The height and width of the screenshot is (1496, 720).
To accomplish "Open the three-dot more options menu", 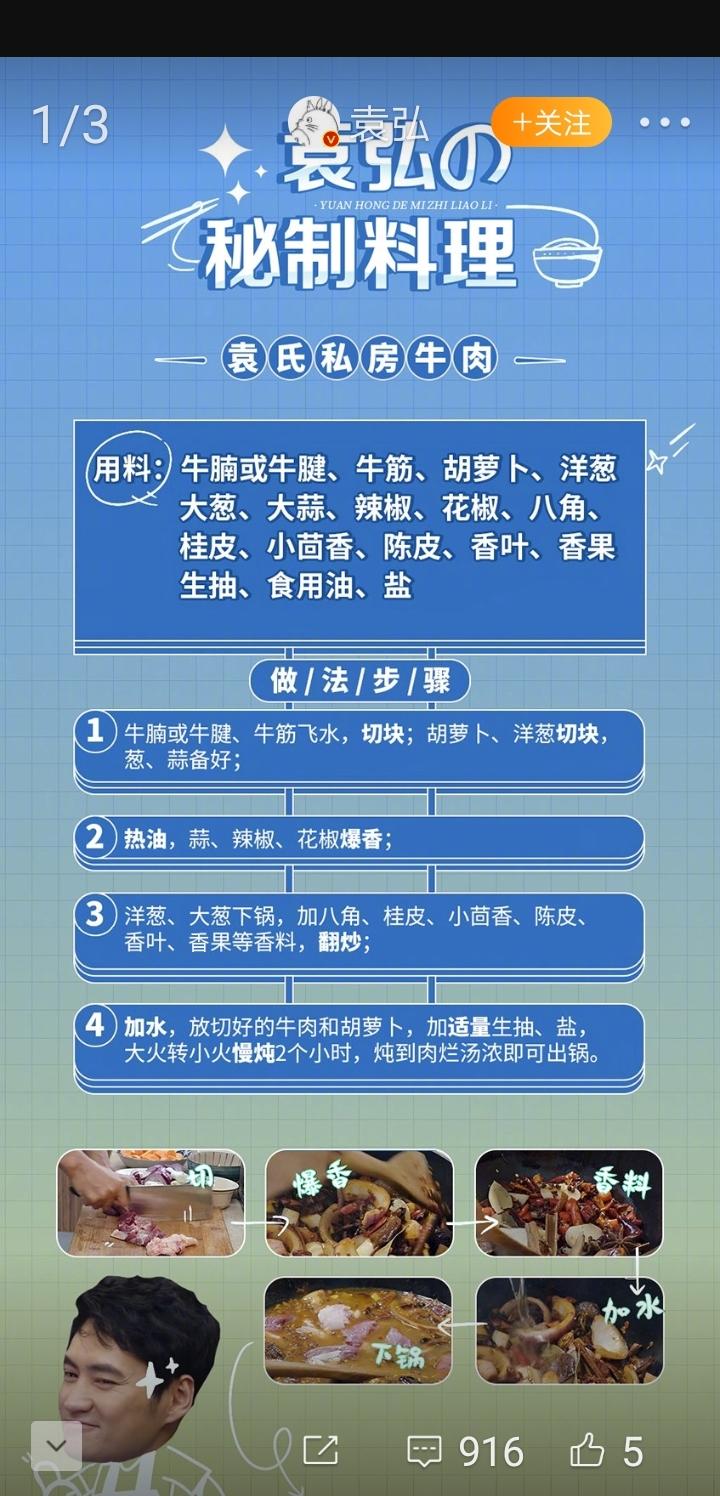I will pyautogui.click(x=663, y=122).
